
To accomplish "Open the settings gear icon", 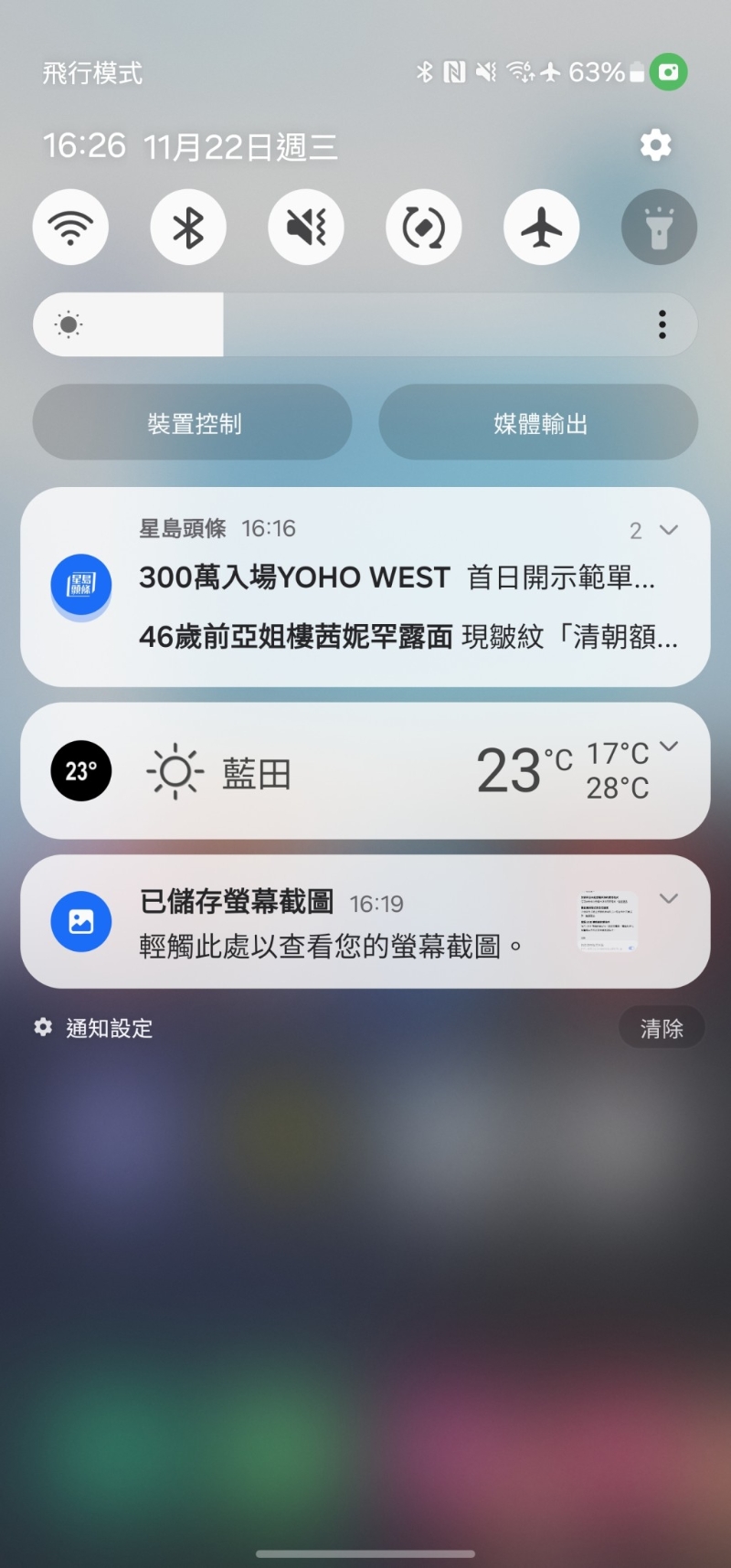I will (x=655, y=144).
